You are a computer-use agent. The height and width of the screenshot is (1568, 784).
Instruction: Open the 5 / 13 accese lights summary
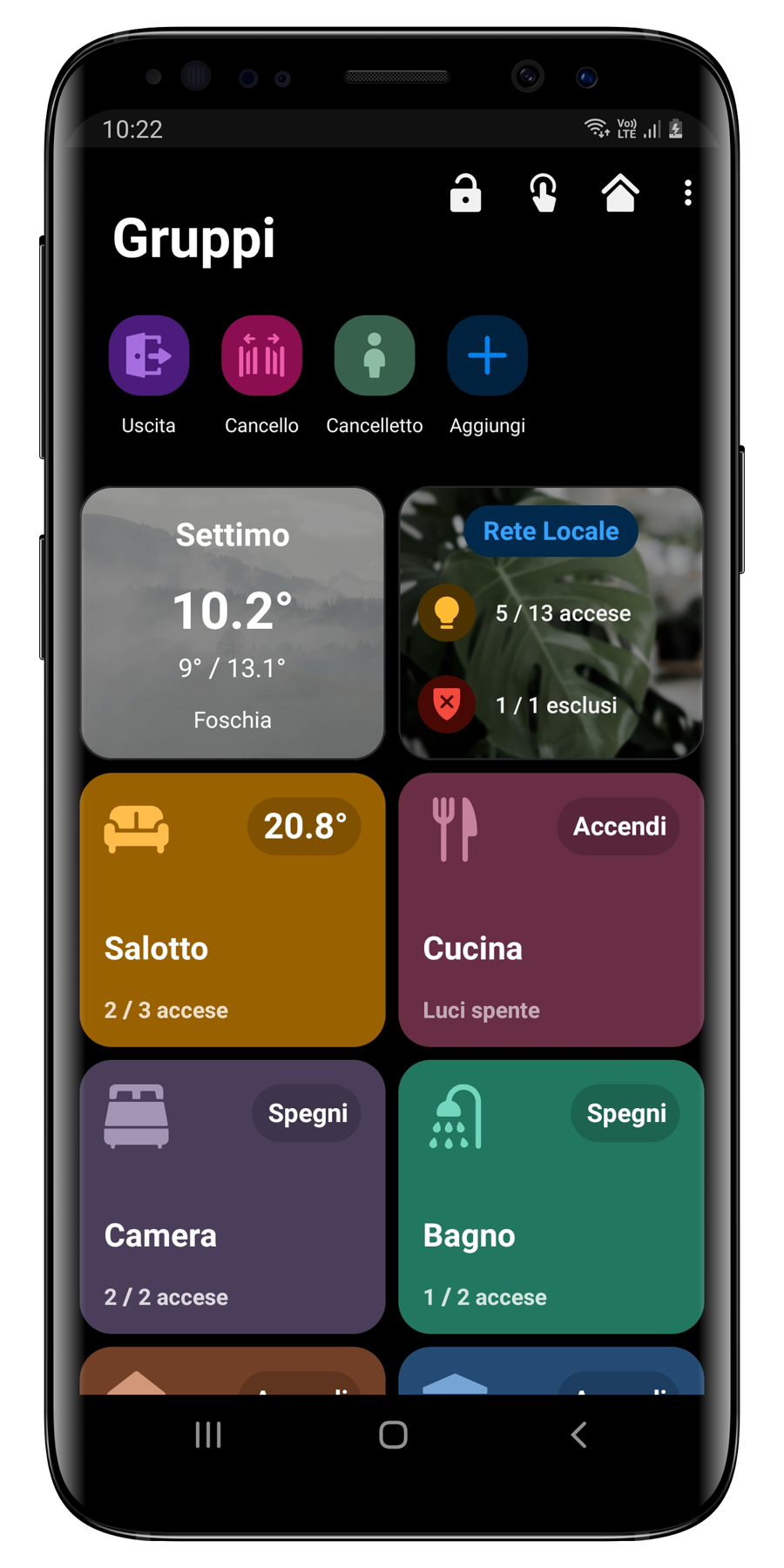562,613
